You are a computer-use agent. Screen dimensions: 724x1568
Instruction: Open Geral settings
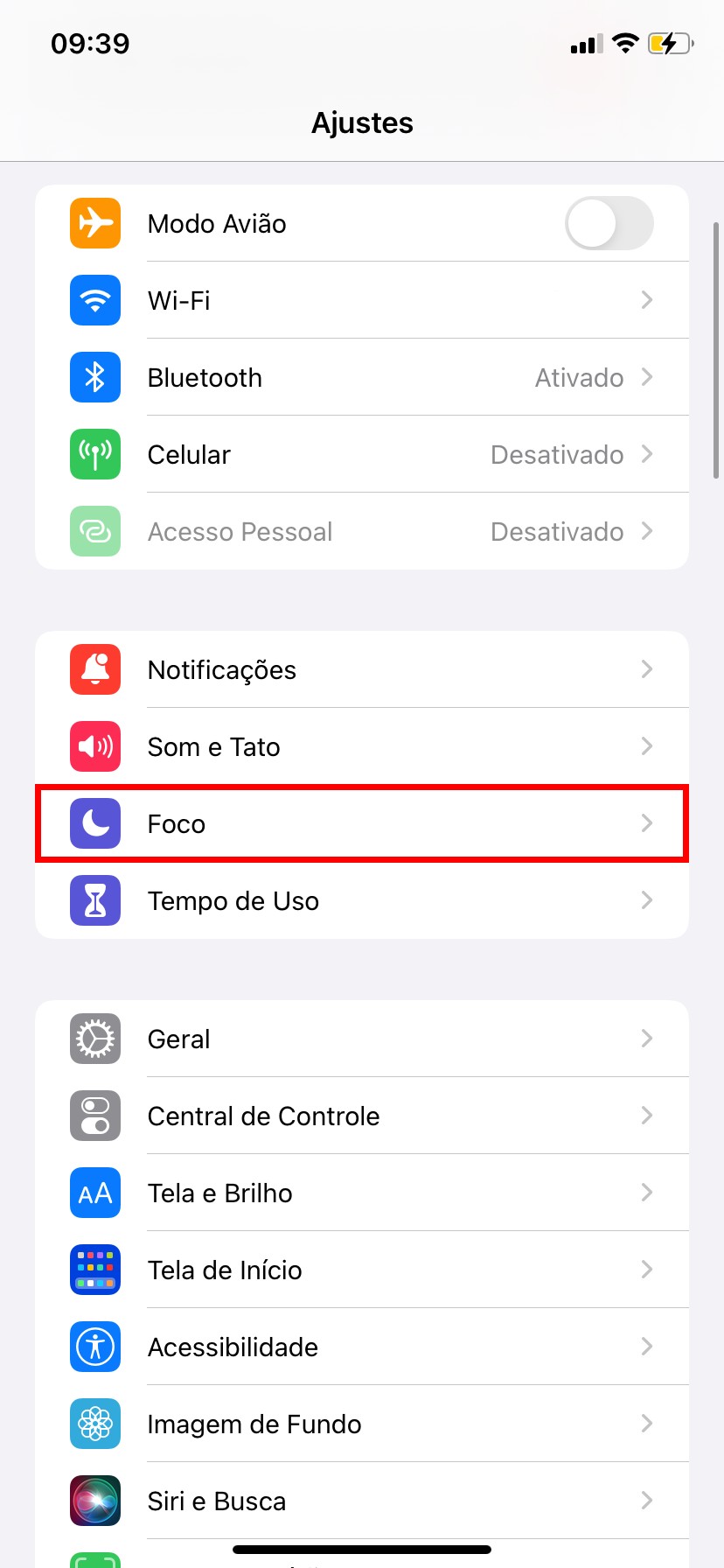(x=362, y=1039)
